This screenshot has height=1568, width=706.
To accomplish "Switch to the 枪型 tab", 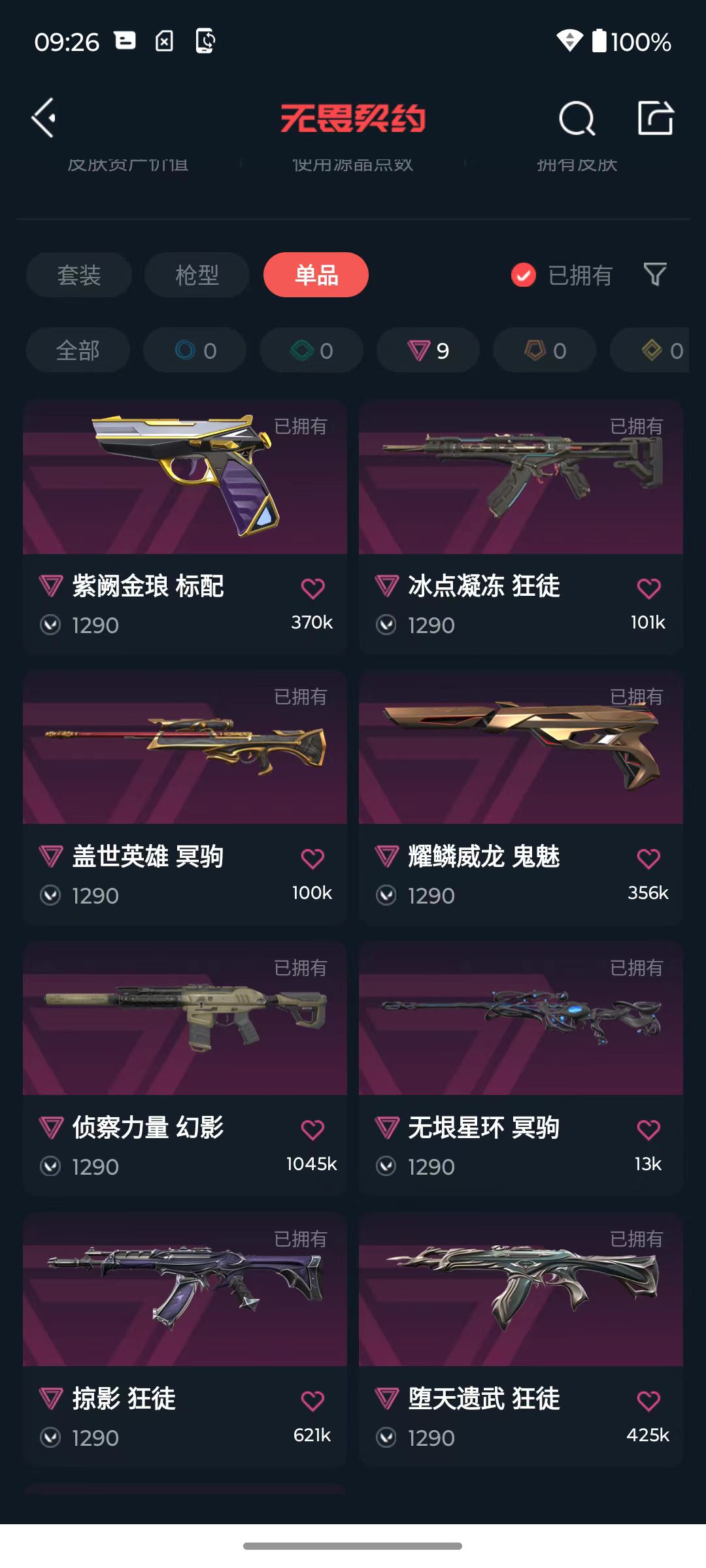I will pyautogui.click(x=197, y=275).
